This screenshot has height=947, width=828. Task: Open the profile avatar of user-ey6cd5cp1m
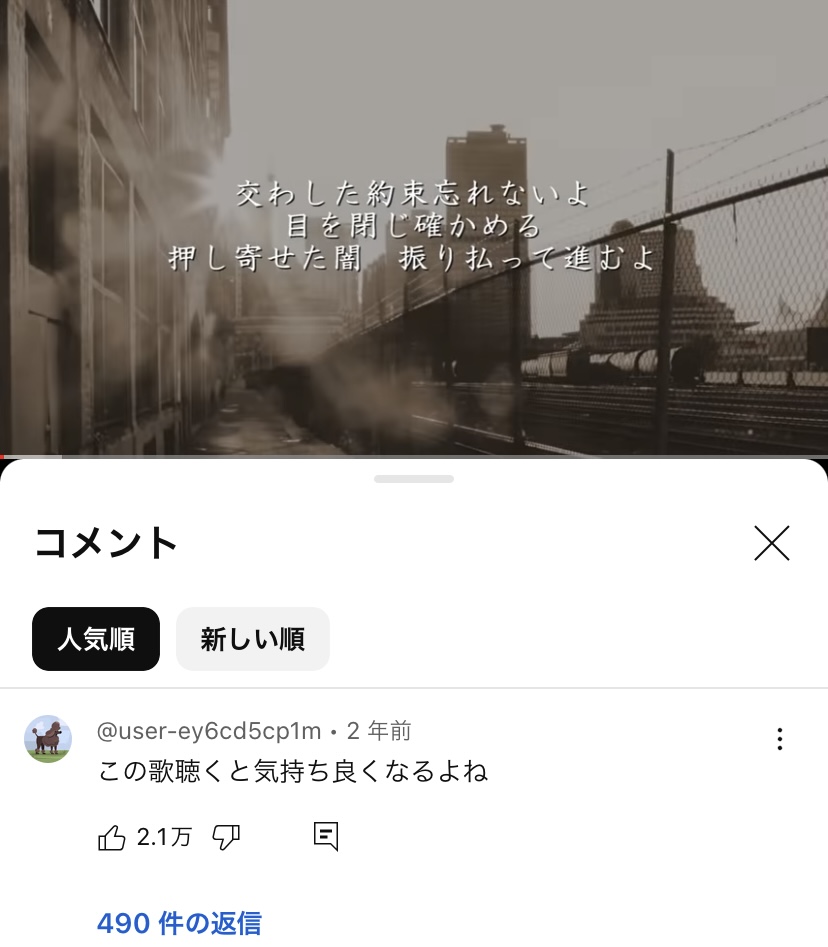pos(48,739)
